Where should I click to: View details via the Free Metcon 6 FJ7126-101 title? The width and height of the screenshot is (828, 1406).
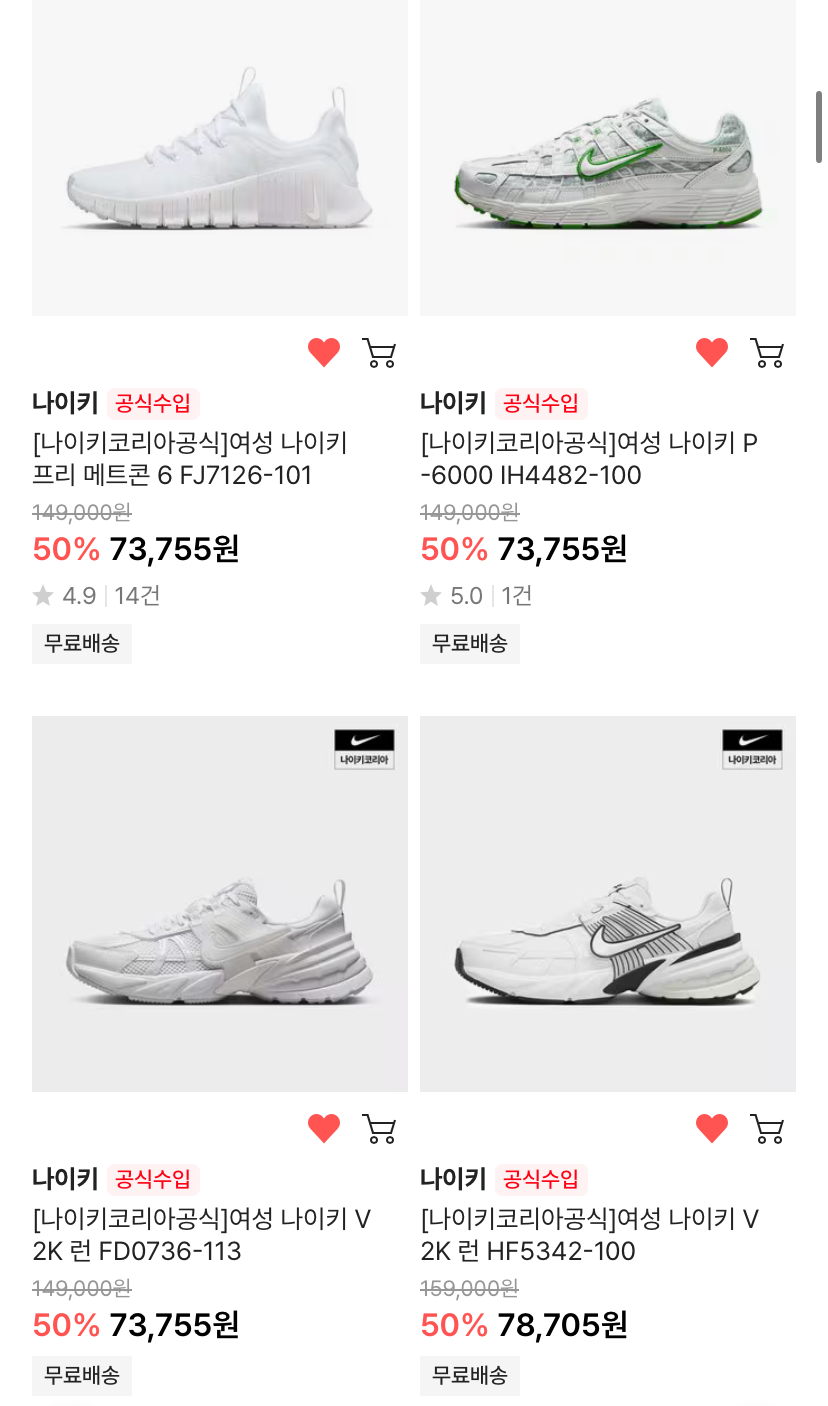[190, 459]
